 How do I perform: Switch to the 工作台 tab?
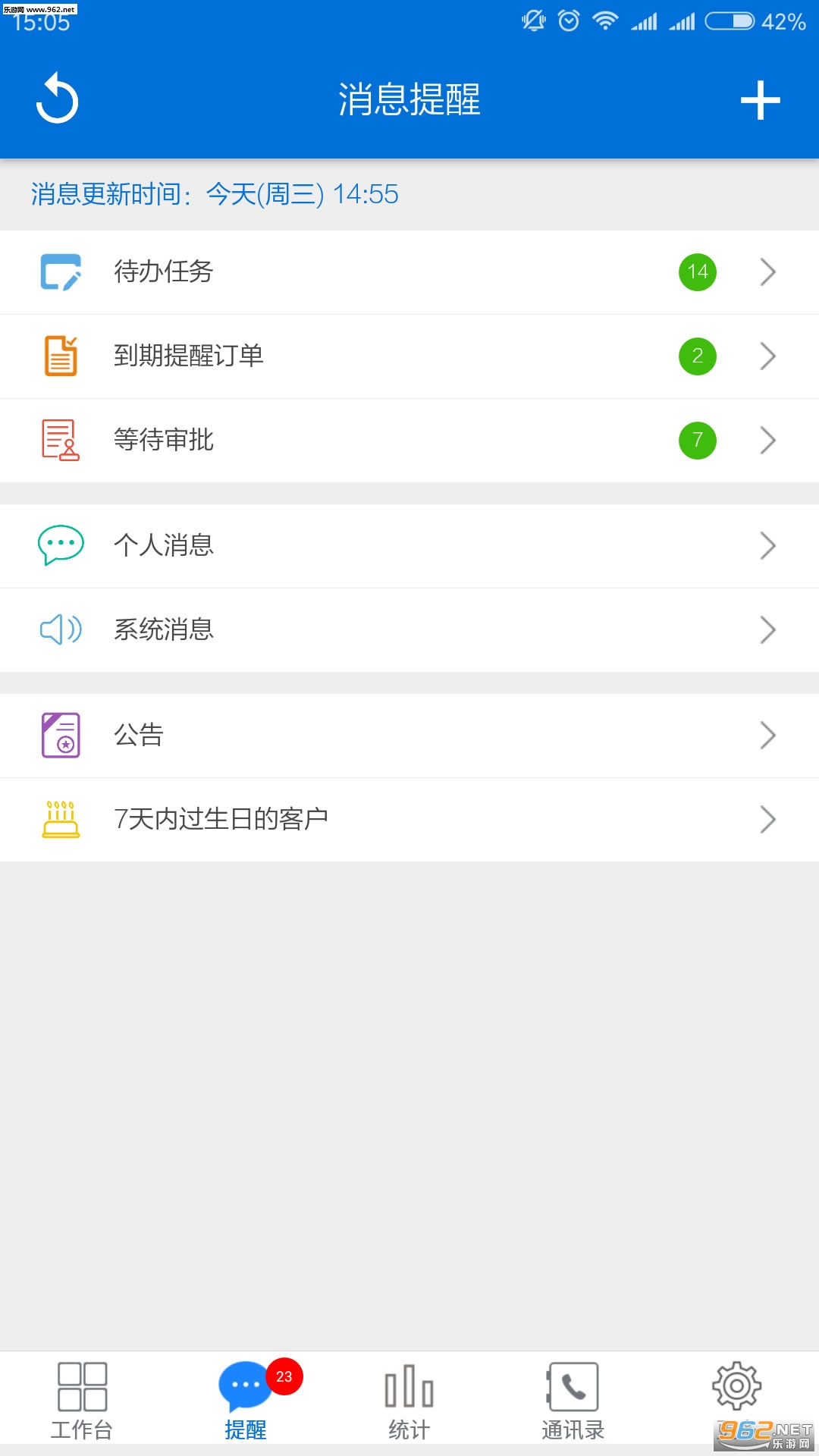click(82, 1401)
